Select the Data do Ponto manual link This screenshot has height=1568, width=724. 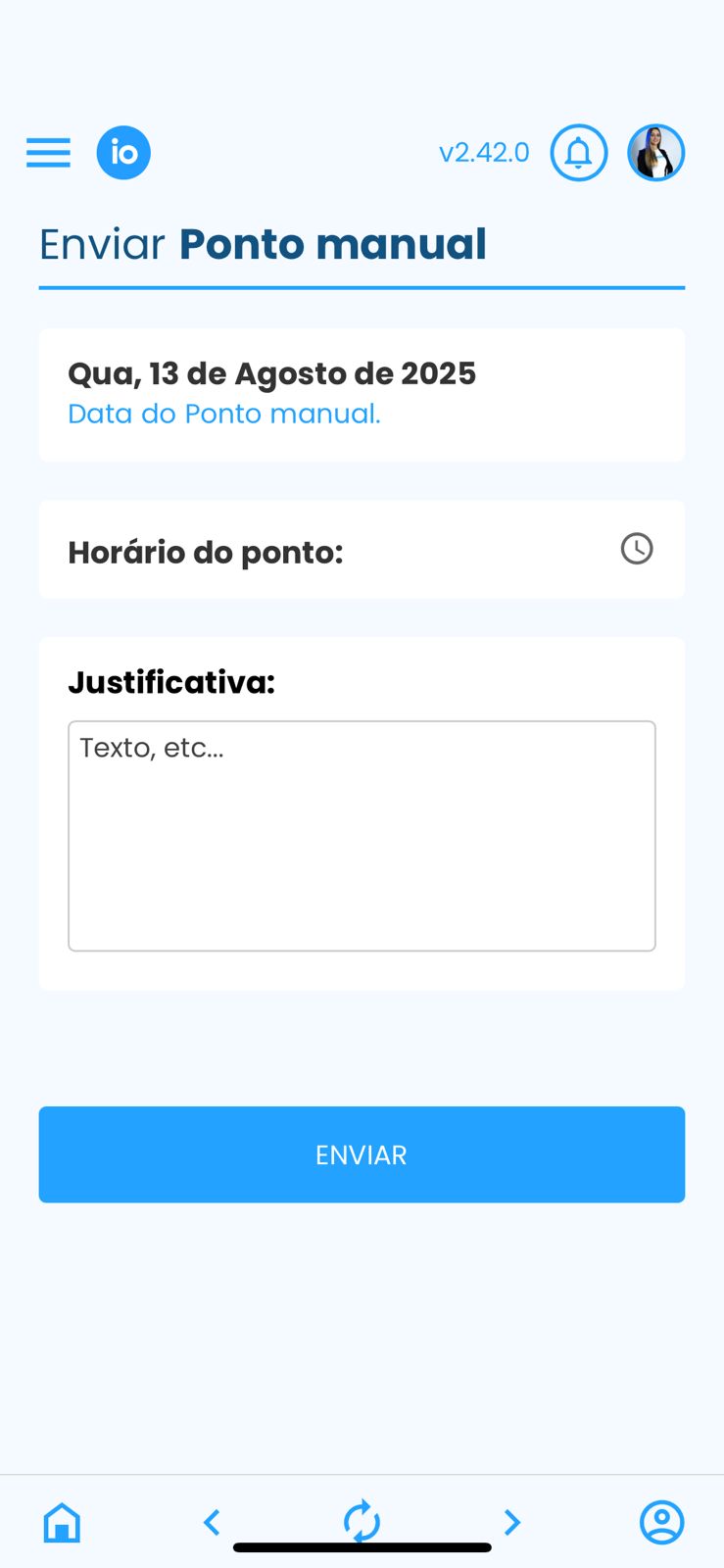223,414
